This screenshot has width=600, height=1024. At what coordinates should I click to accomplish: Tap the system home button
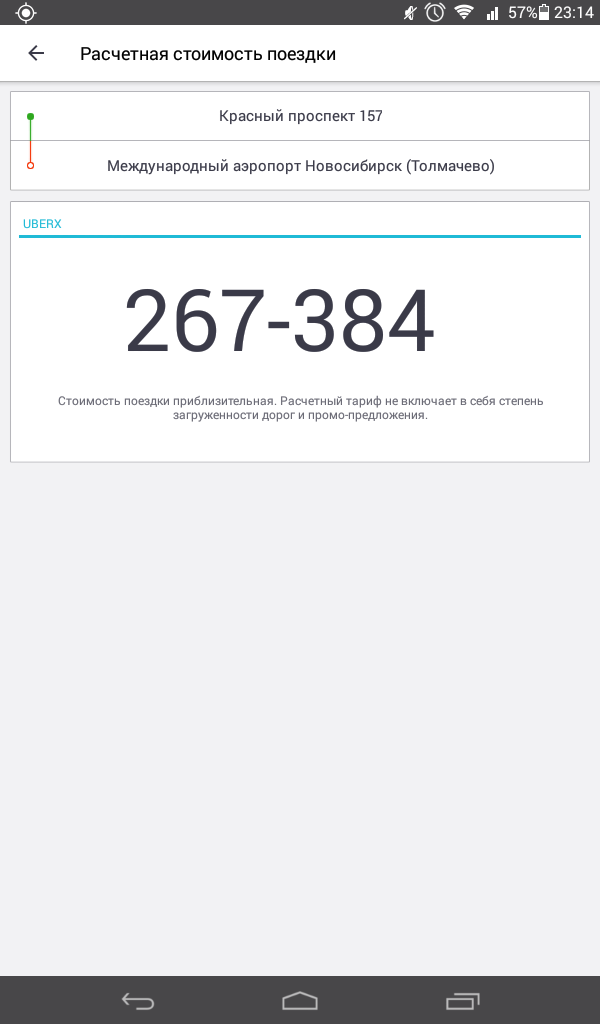pos(300,1000)
